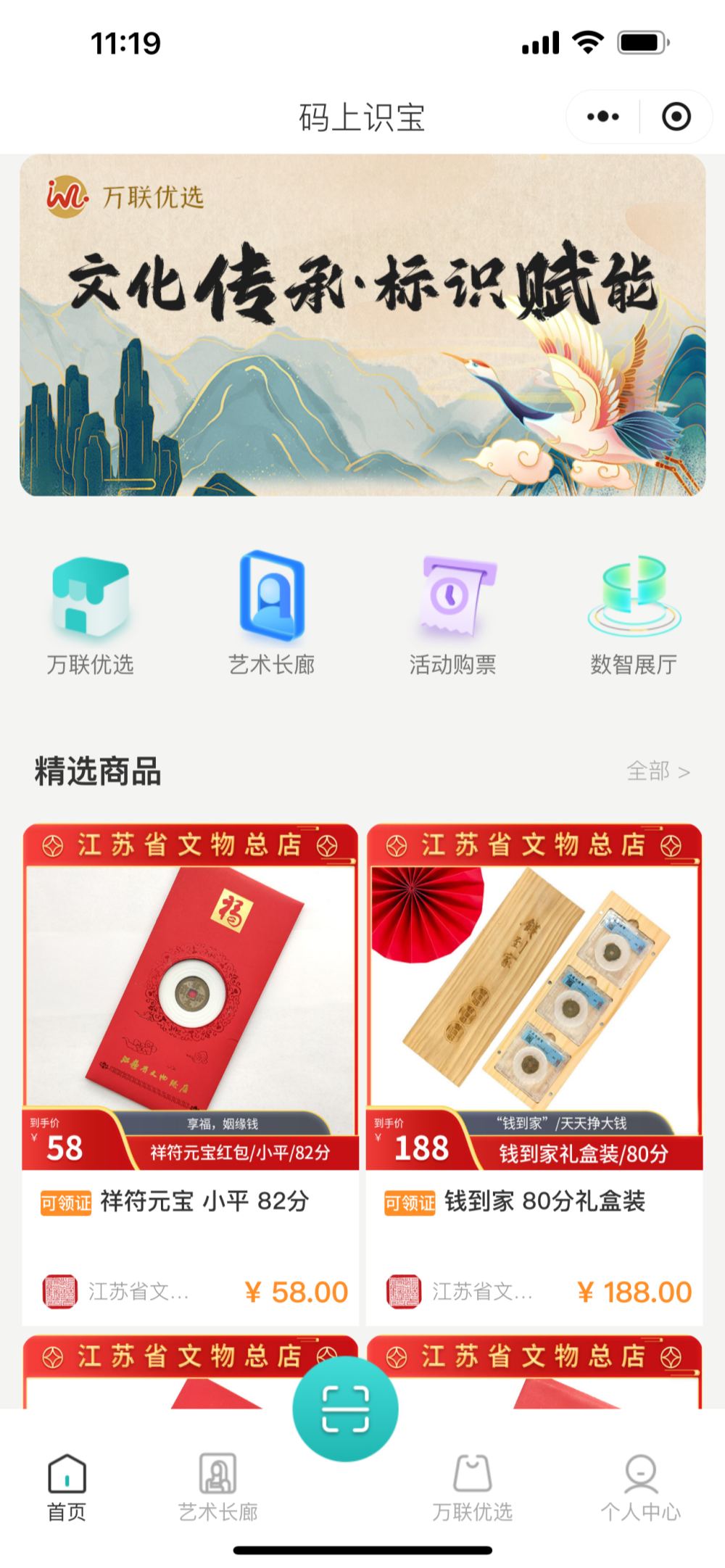View all featured products via 全部
The image size is (725, 1568).
tap(658, 771)
